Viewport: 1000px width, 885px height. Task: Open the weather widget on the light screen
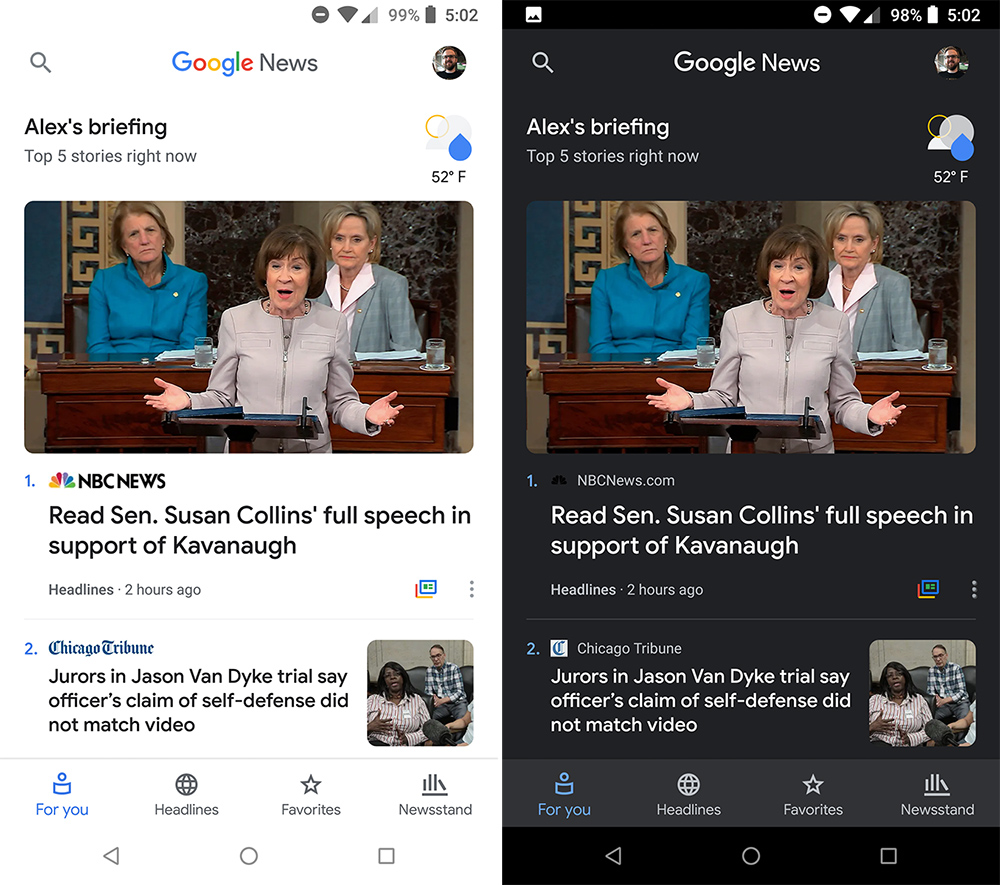449,148
